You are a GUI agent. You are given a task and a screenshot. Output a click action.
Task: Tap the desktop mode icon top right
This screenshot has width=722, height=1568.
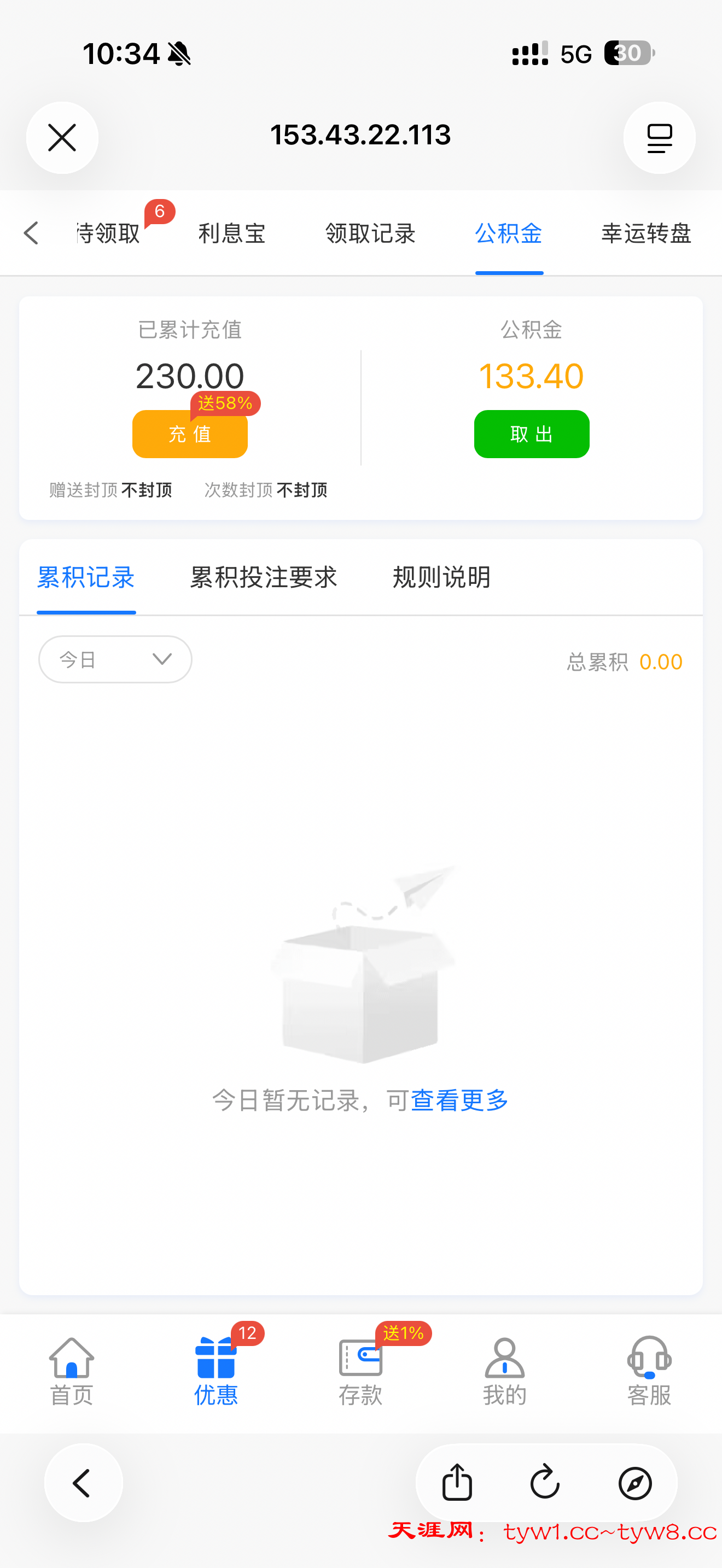pyautogui.click(x=659, y=137)
